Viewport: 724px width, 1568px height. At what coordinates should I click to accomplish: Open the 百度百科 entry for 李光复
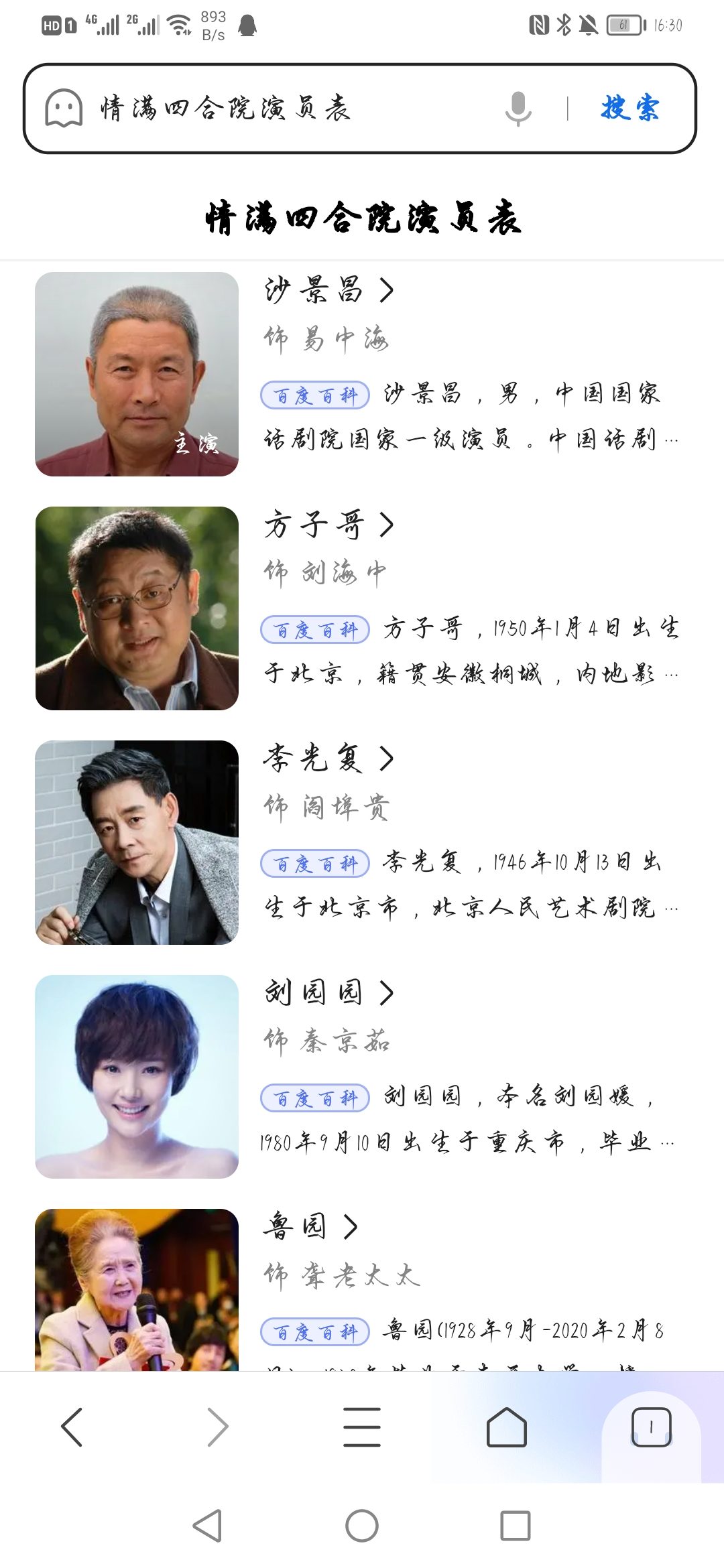(x=315, y=863)
